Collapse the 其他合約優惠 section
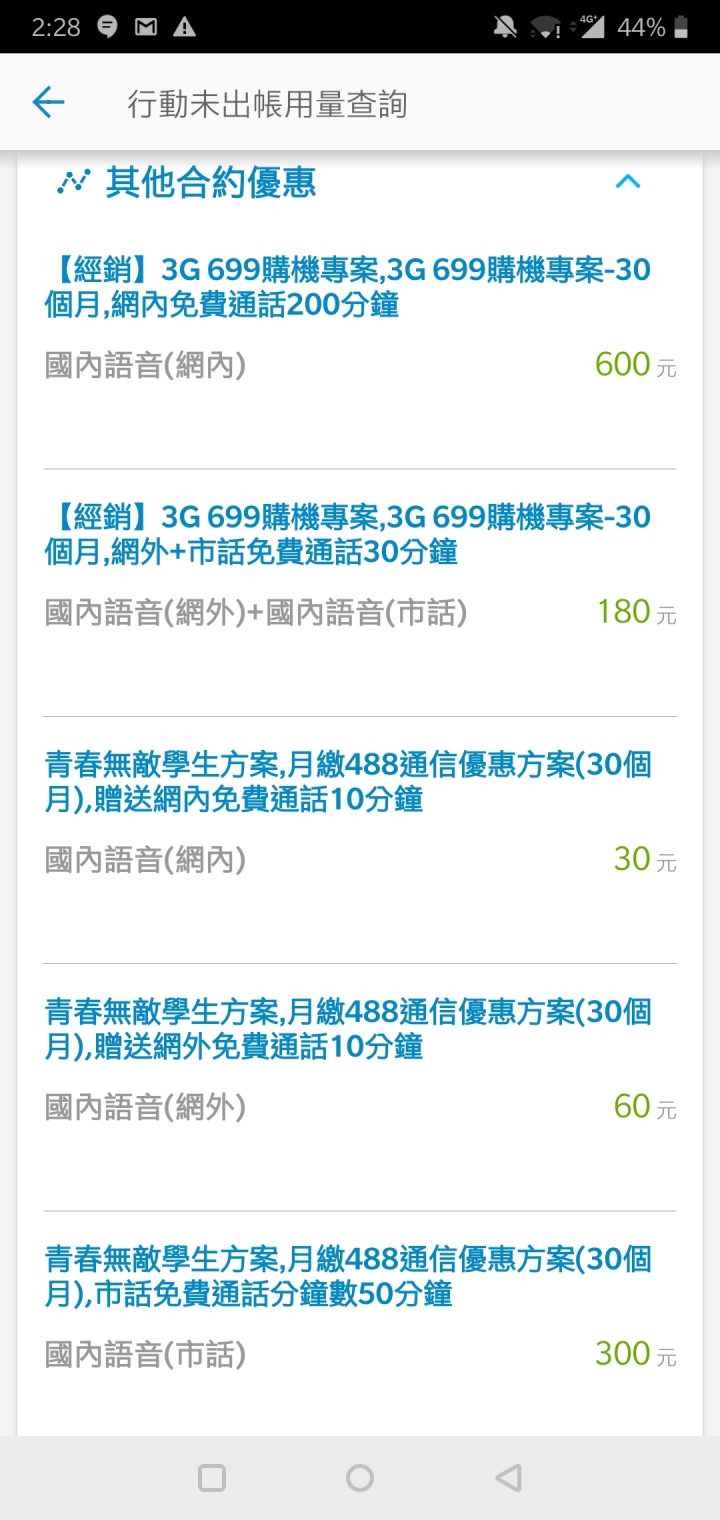 click(x=627, y=182)
